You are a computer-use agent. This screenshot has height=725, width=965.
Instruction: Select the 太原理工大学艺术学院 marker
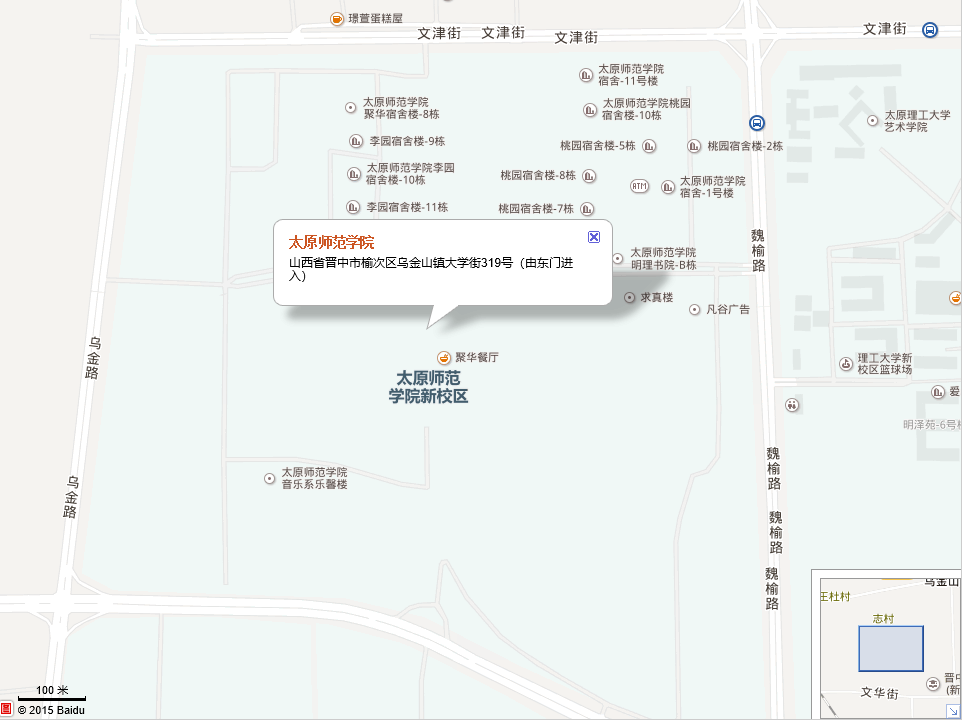[x=873, y=121]
